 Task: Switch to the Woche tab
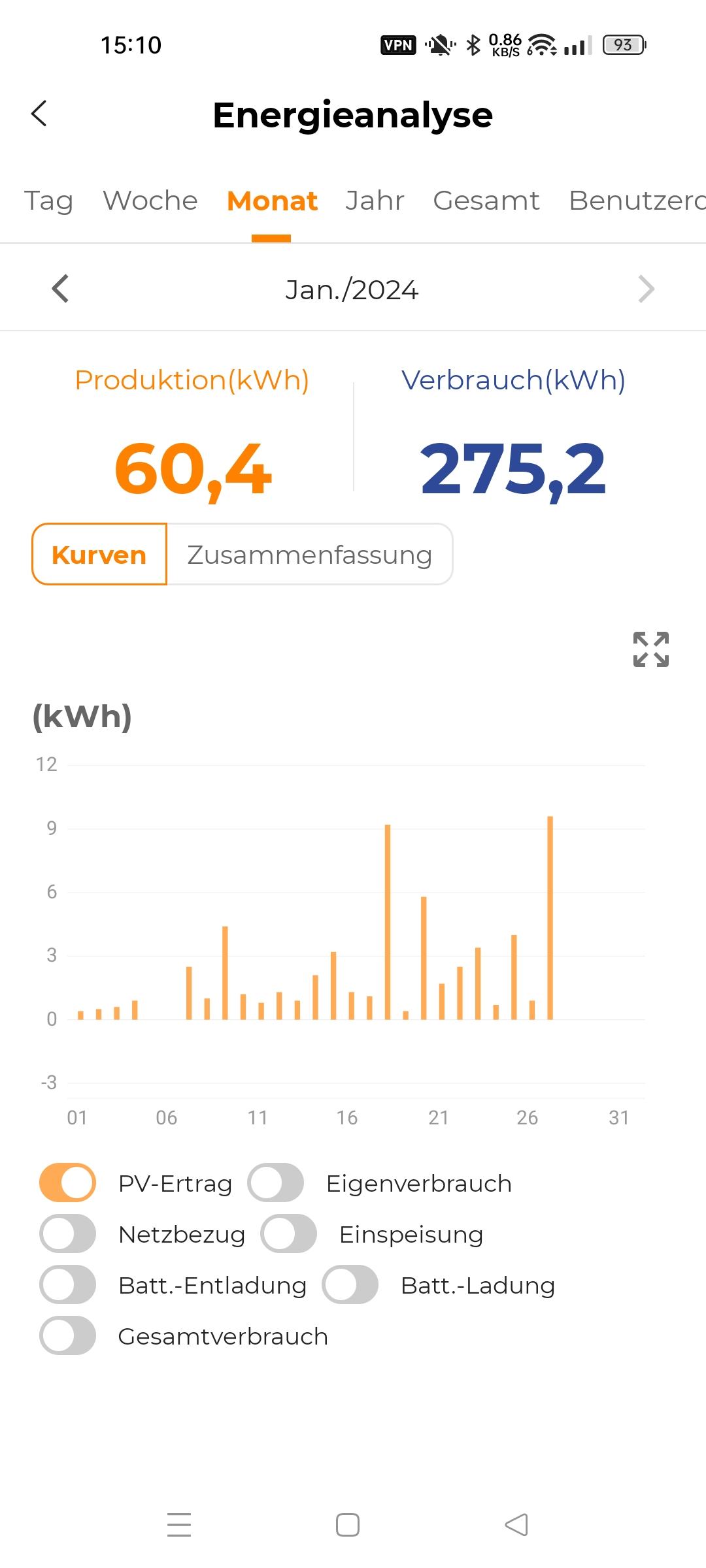tap(150, 201)
